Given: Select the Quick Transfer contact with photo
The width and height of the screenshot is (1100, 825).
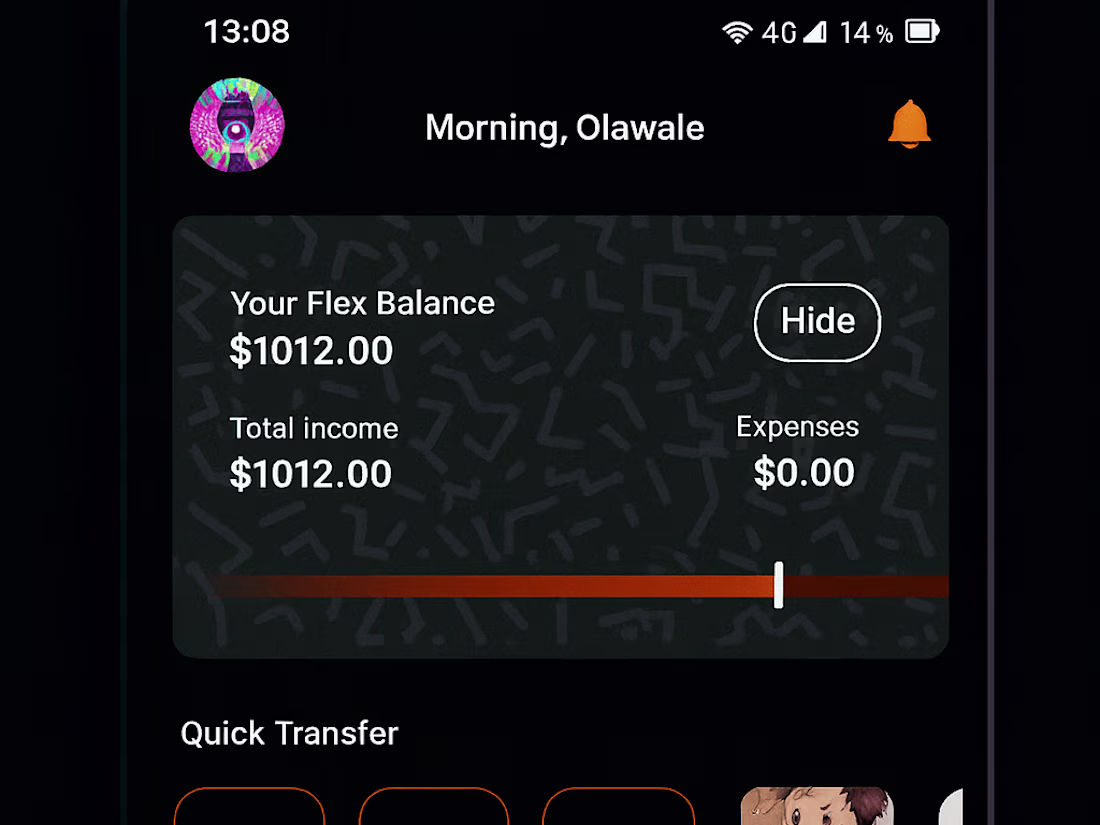Looking at the screenshot, I should point(816,806).
